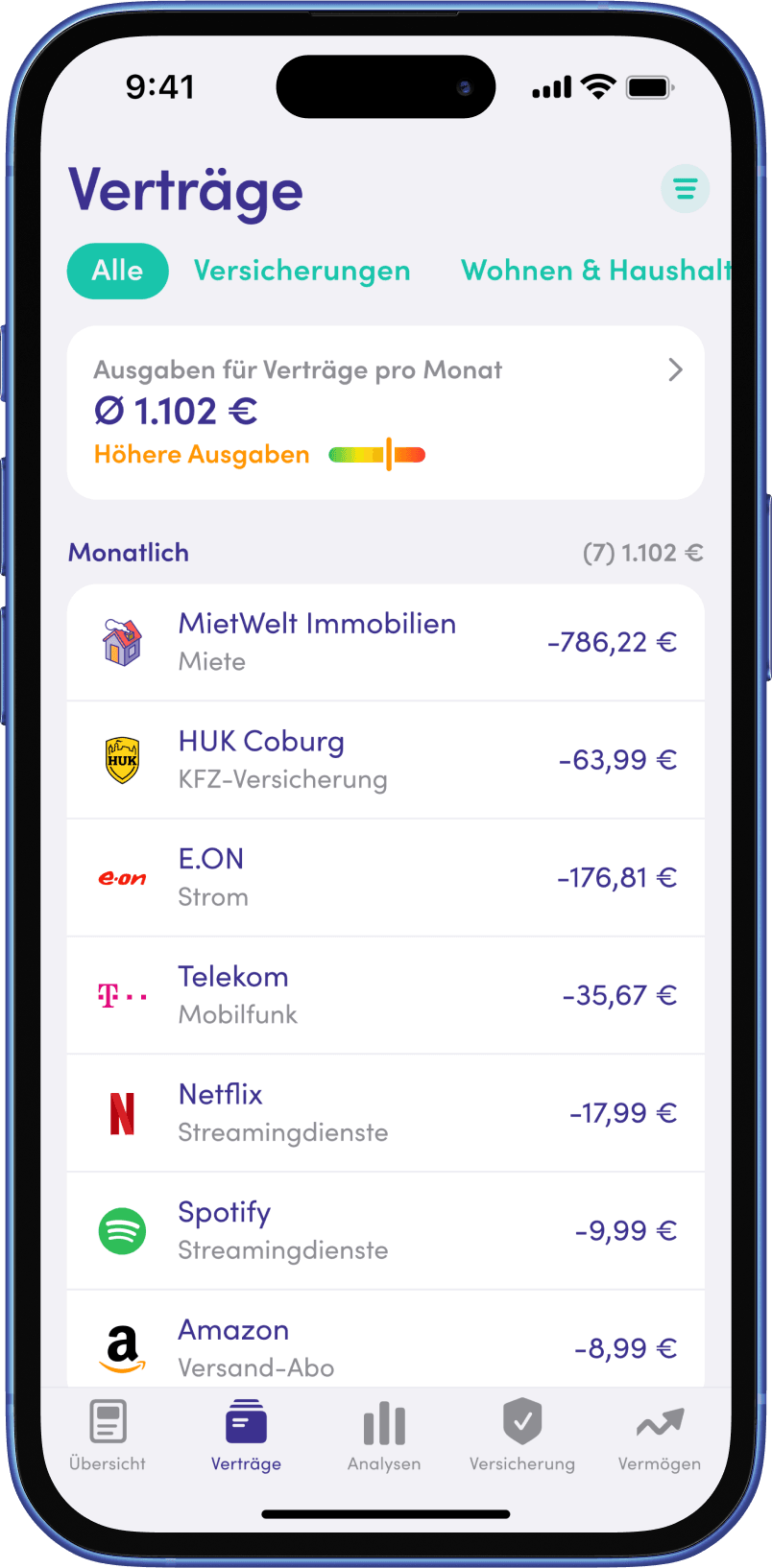
Task: Select the Netflix logo icon
Action: click(122, 1112)
